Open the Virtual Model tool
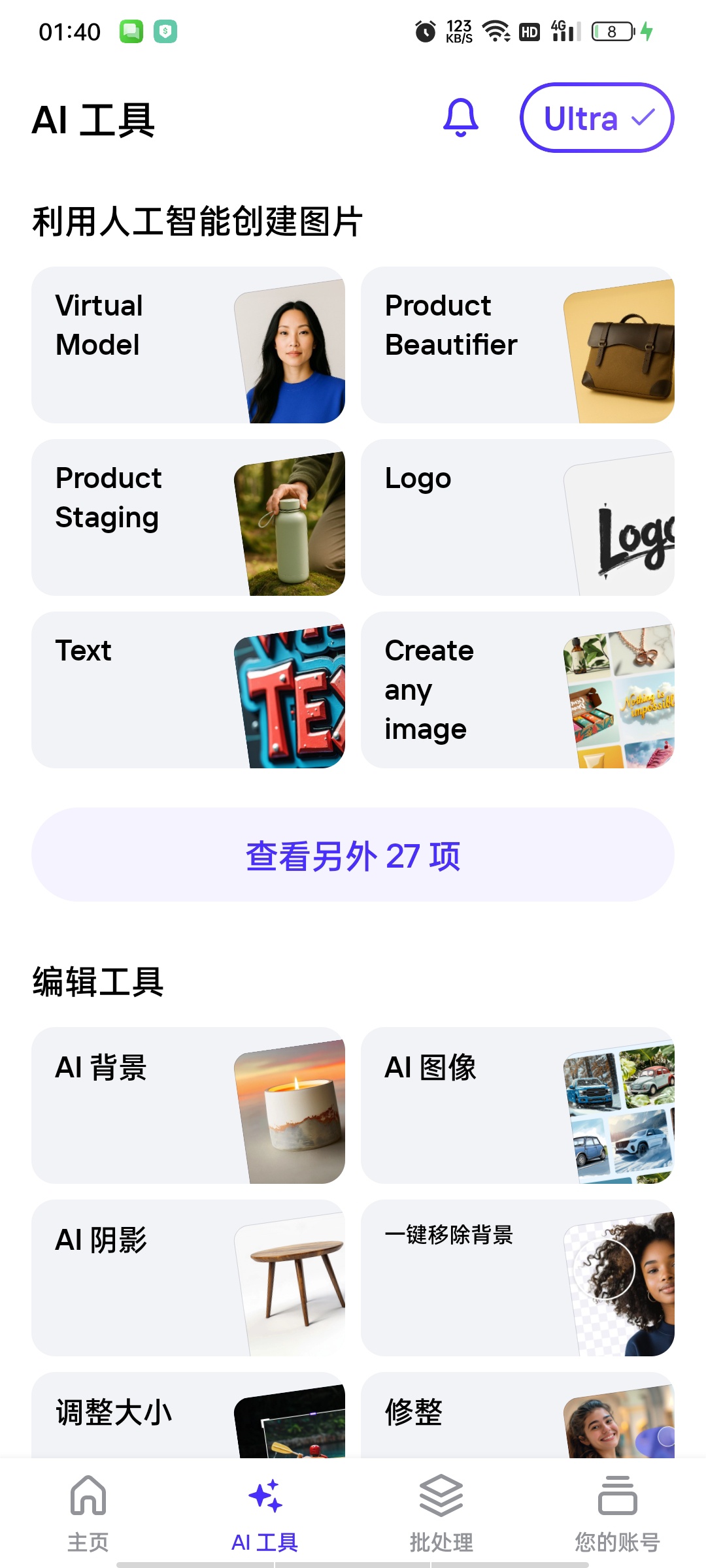This screenshot has height=1568, width=706. (x=188, y=345)
